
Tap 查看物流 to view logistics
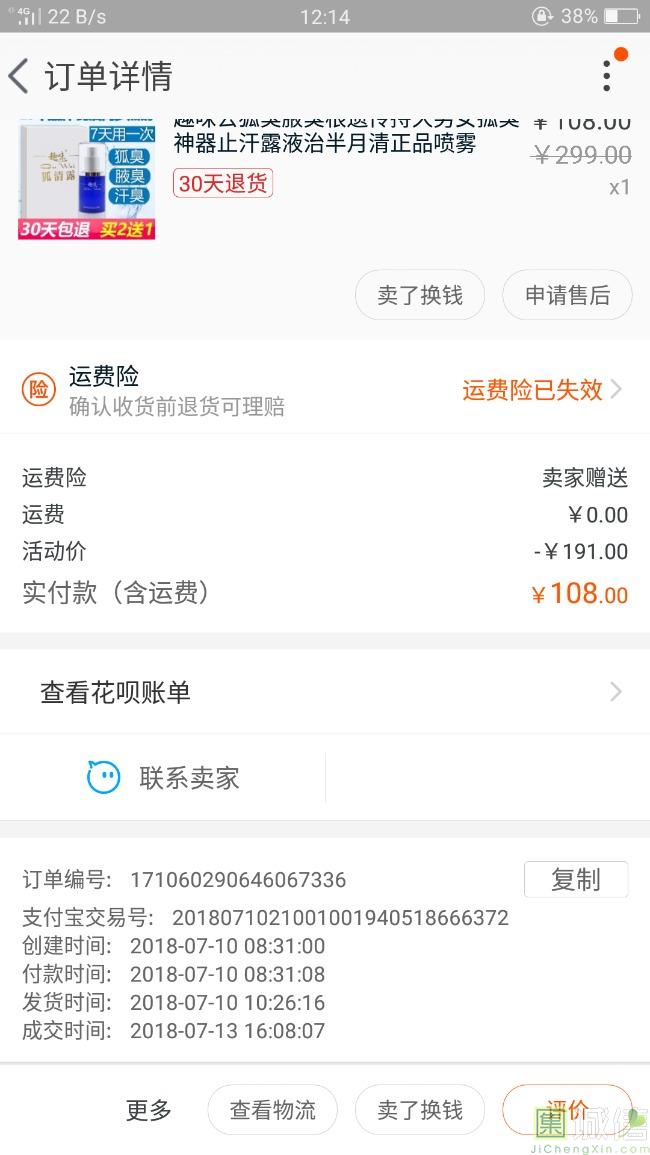tap(272, 1110)
